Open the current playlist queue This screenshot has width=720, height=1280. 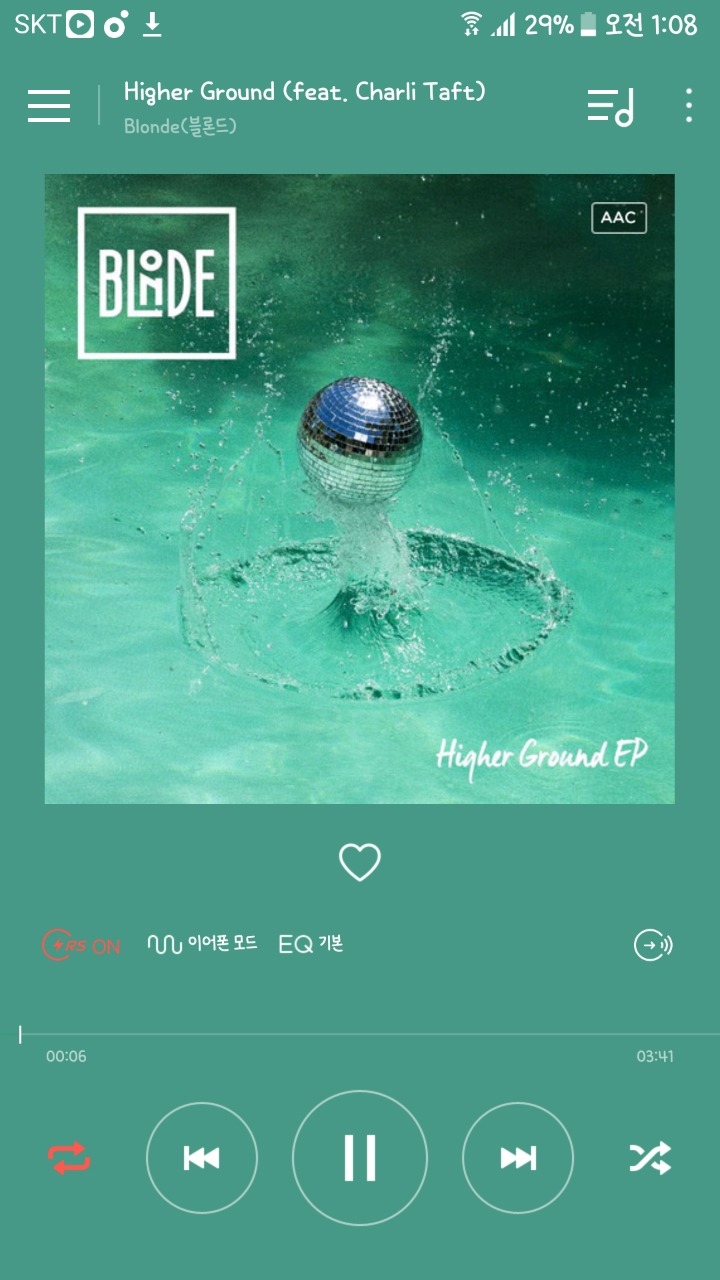coord(610,106)
